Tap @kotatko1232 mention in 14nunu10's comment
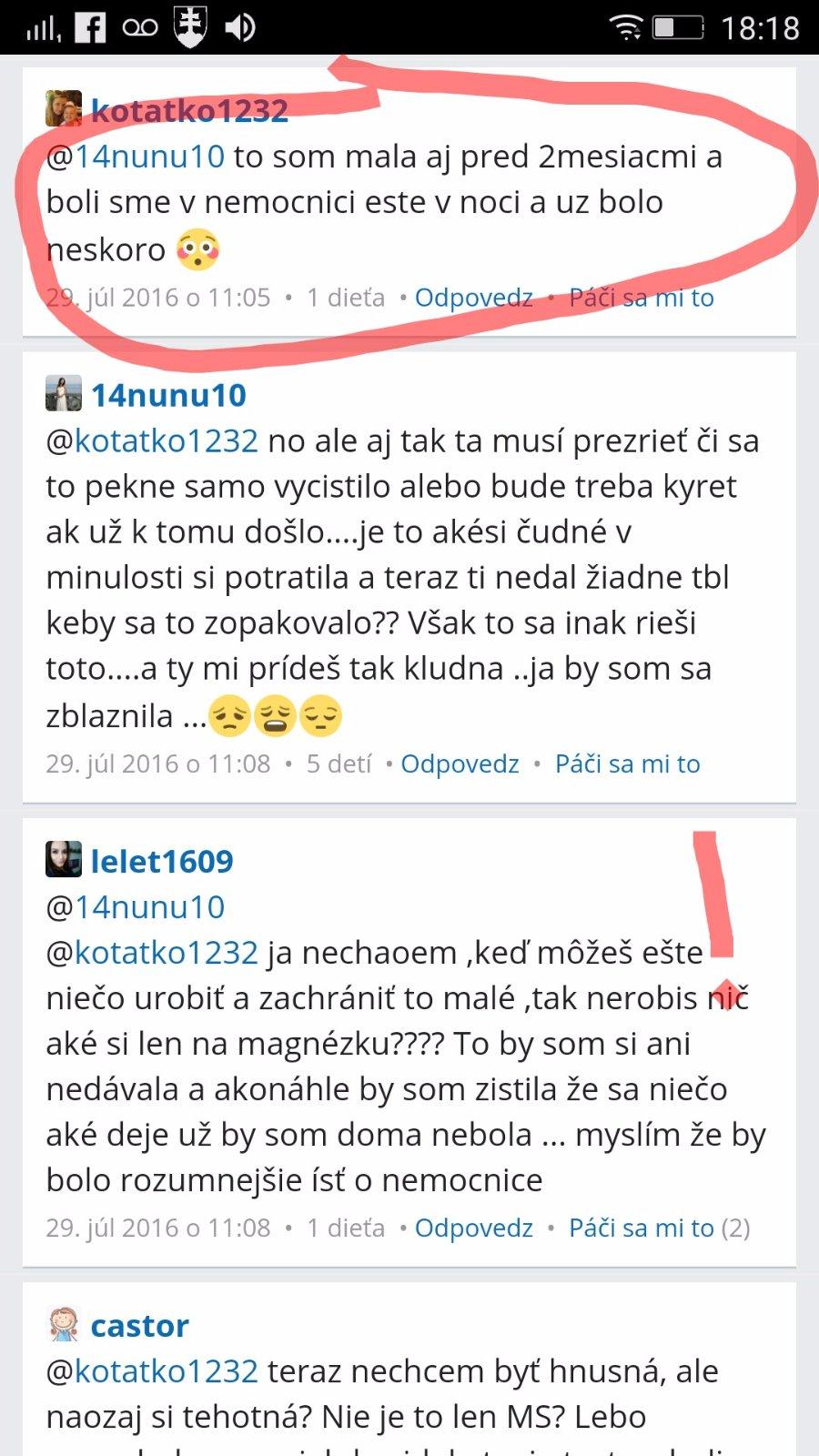This screenshot has width=819, height=1456. pyautogui.click(x=152, y=441)
